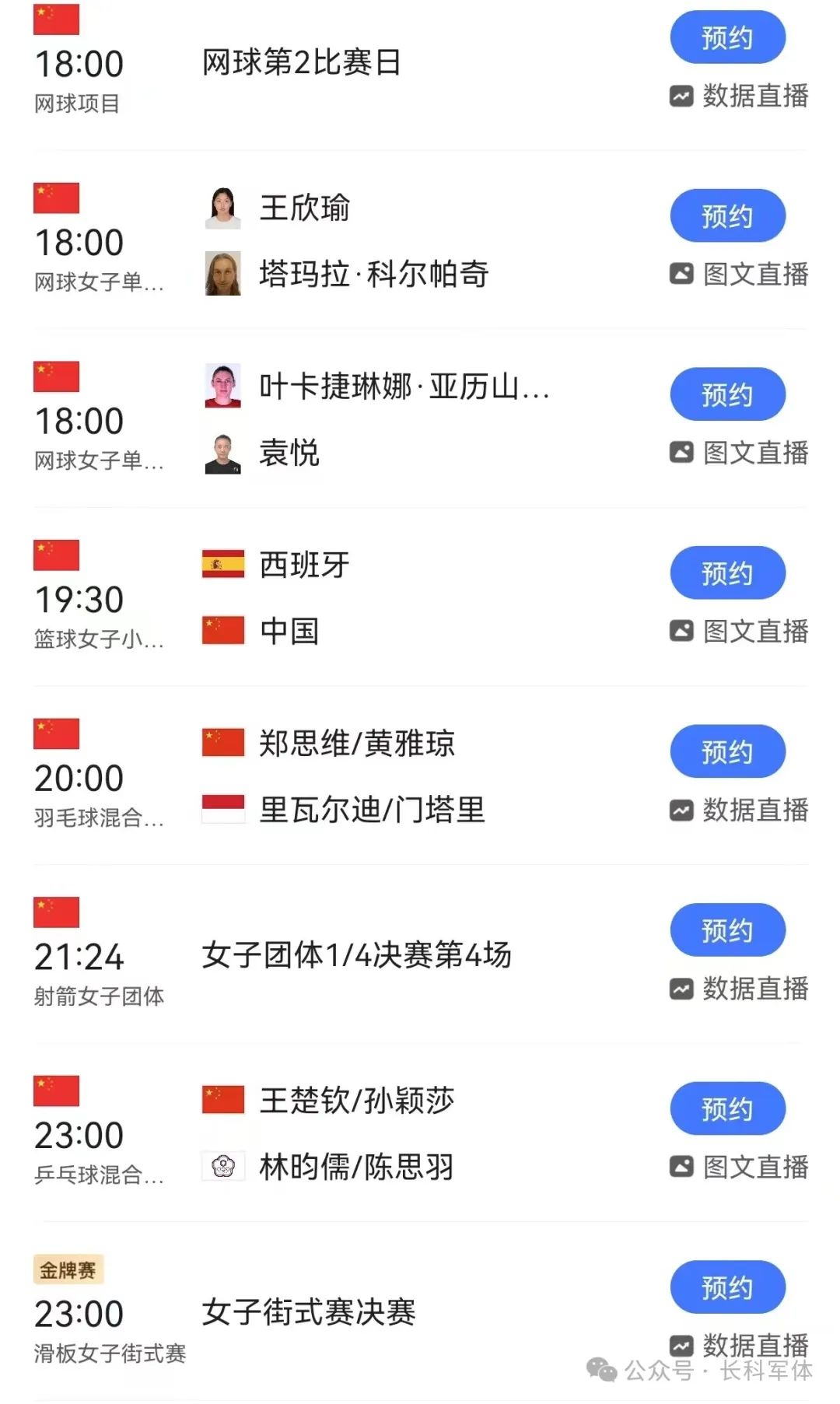This screenshot has height=1404, width=840.
Task: Book reminder for 袁悦 tennis match
Action: point(727,394)
